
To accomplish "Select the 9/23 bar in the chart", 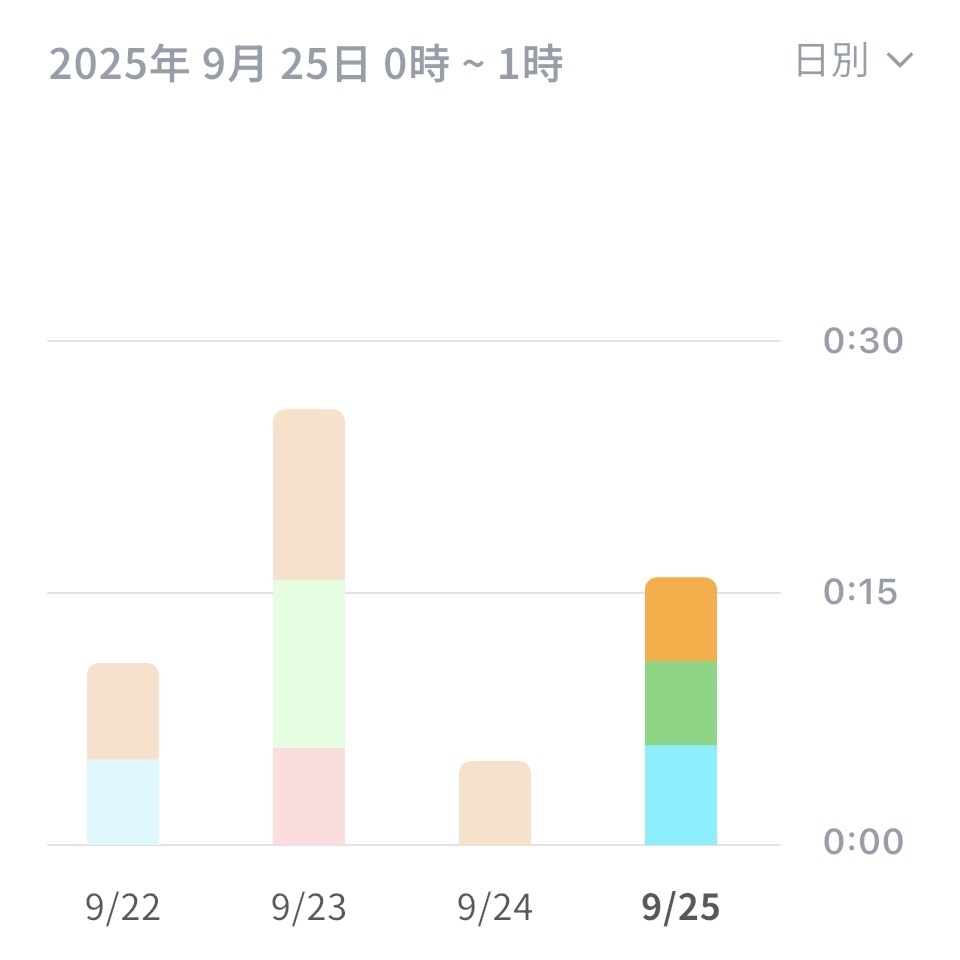I will (309, 627).
